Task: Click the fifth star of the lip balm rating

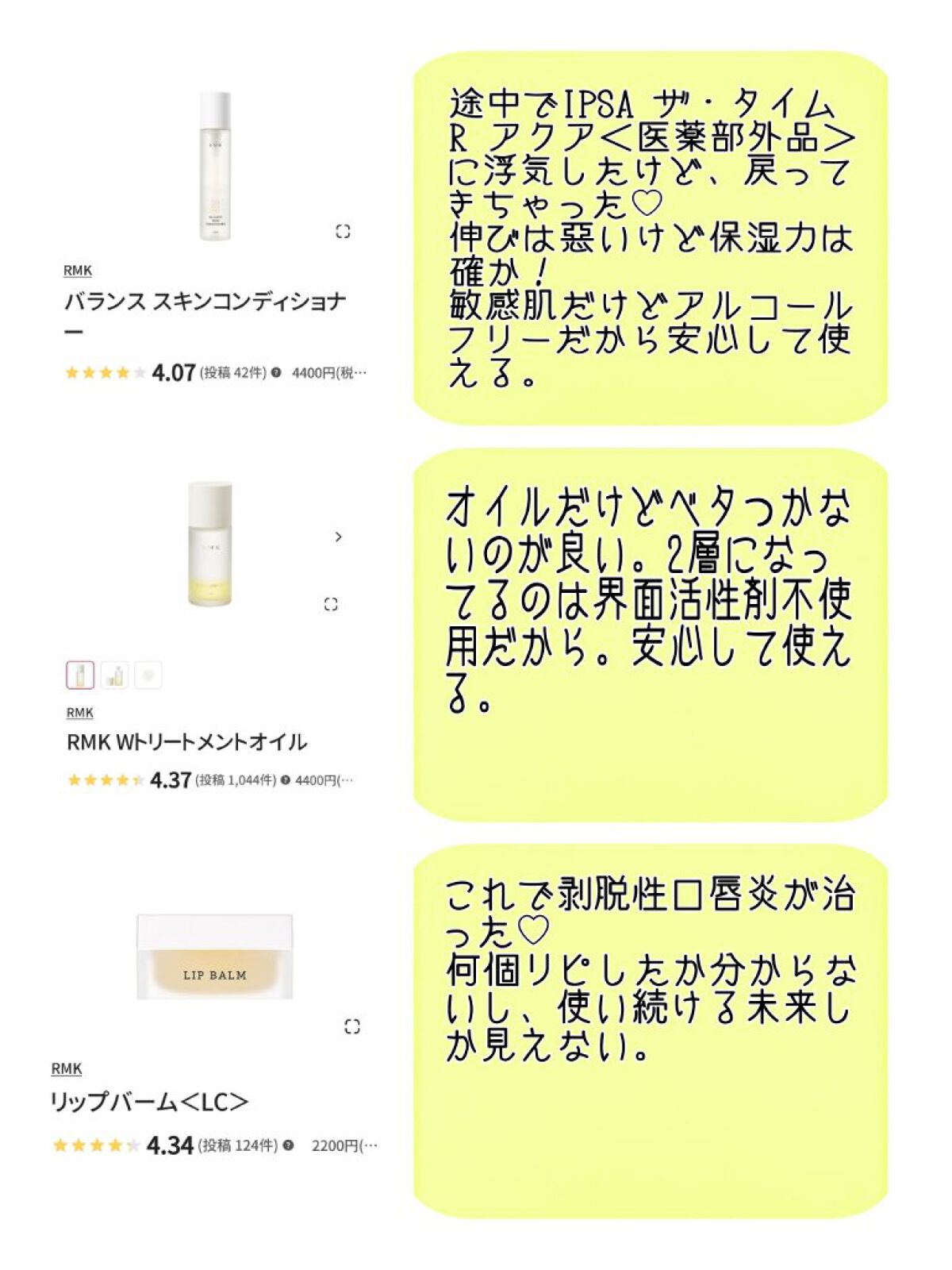Action: click(132, 1145)
